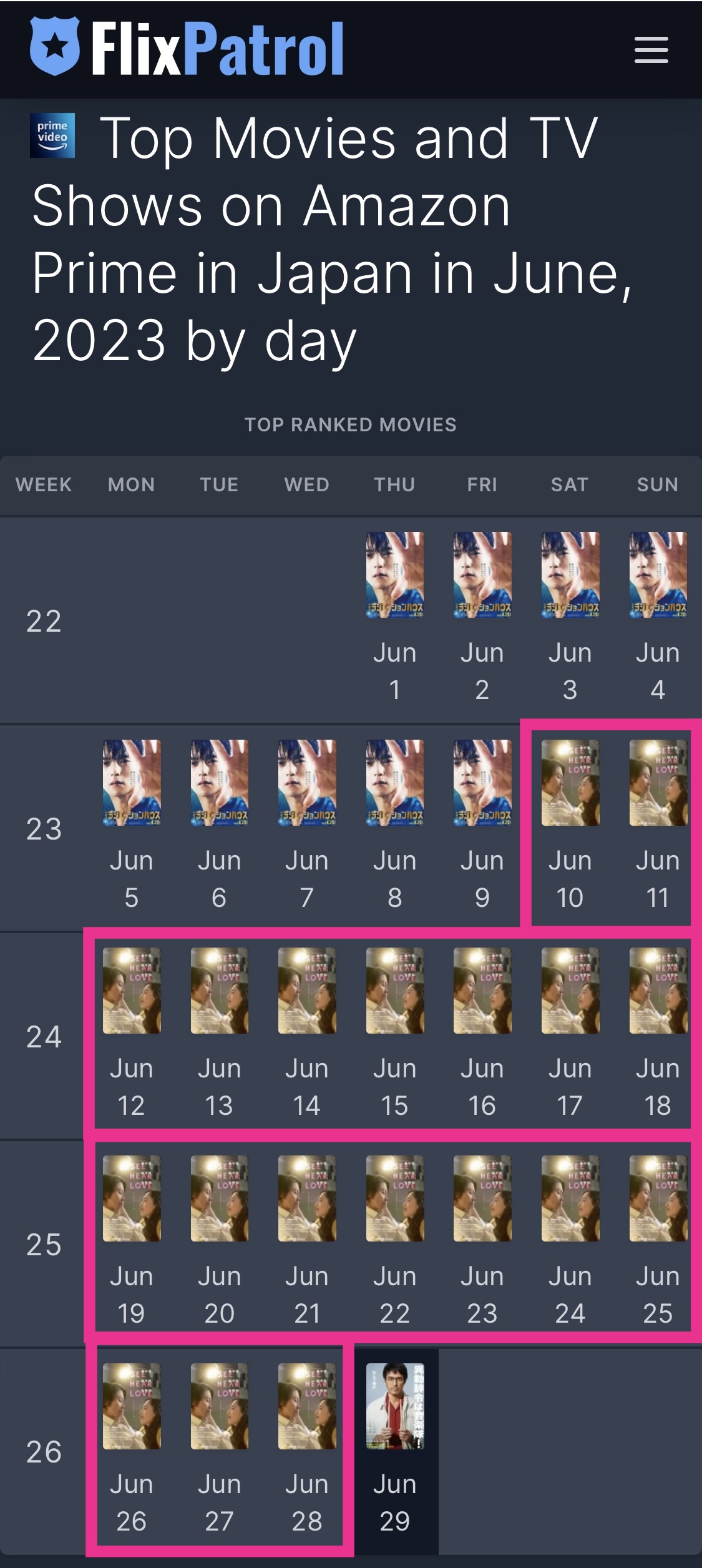Open the top movie for Jun 19
This screenshot has height=1568, width=702.
click(x=132, y=1198)
